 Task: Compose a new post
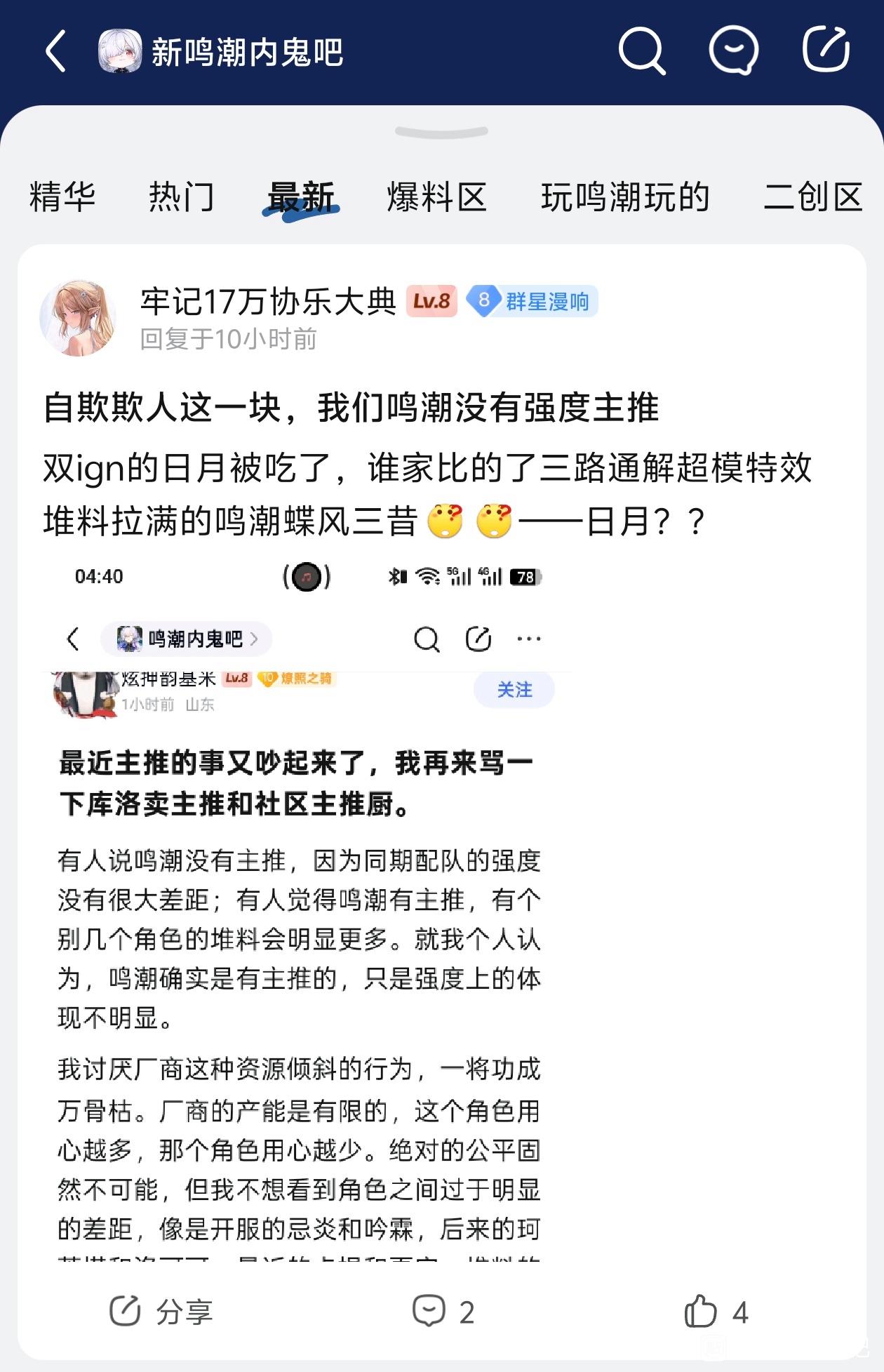(826, 50)
